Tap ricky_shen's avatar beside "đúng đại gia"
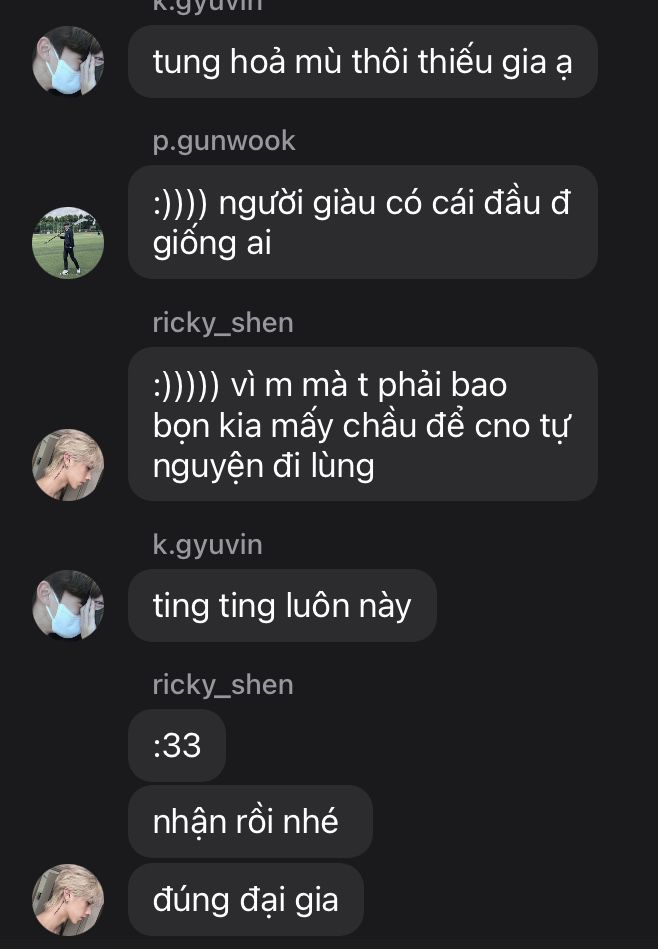658x949 pixels. (68, 899)
